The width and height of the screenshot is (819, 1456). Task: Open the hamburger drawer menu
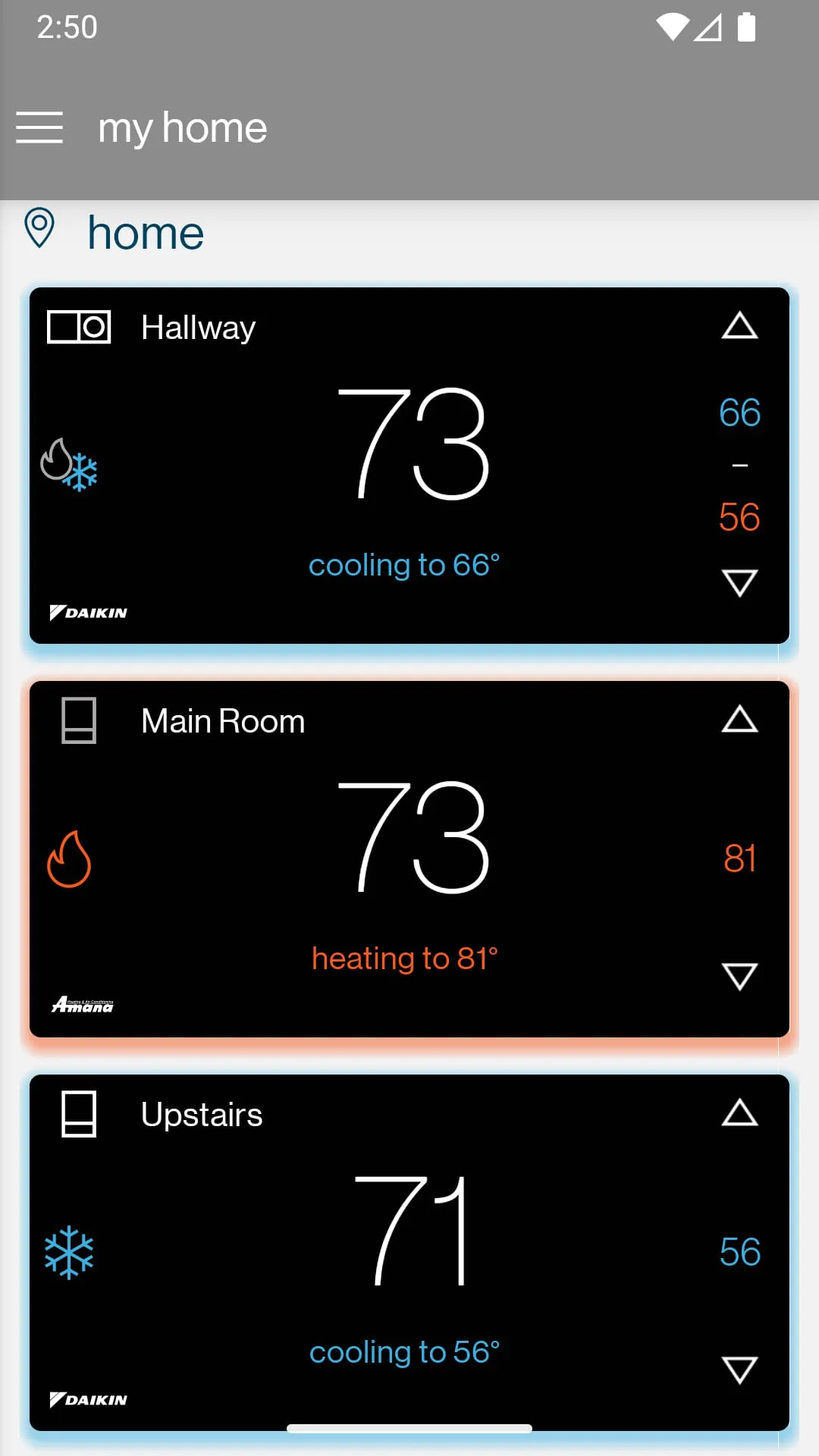click(x=39, y=127)
